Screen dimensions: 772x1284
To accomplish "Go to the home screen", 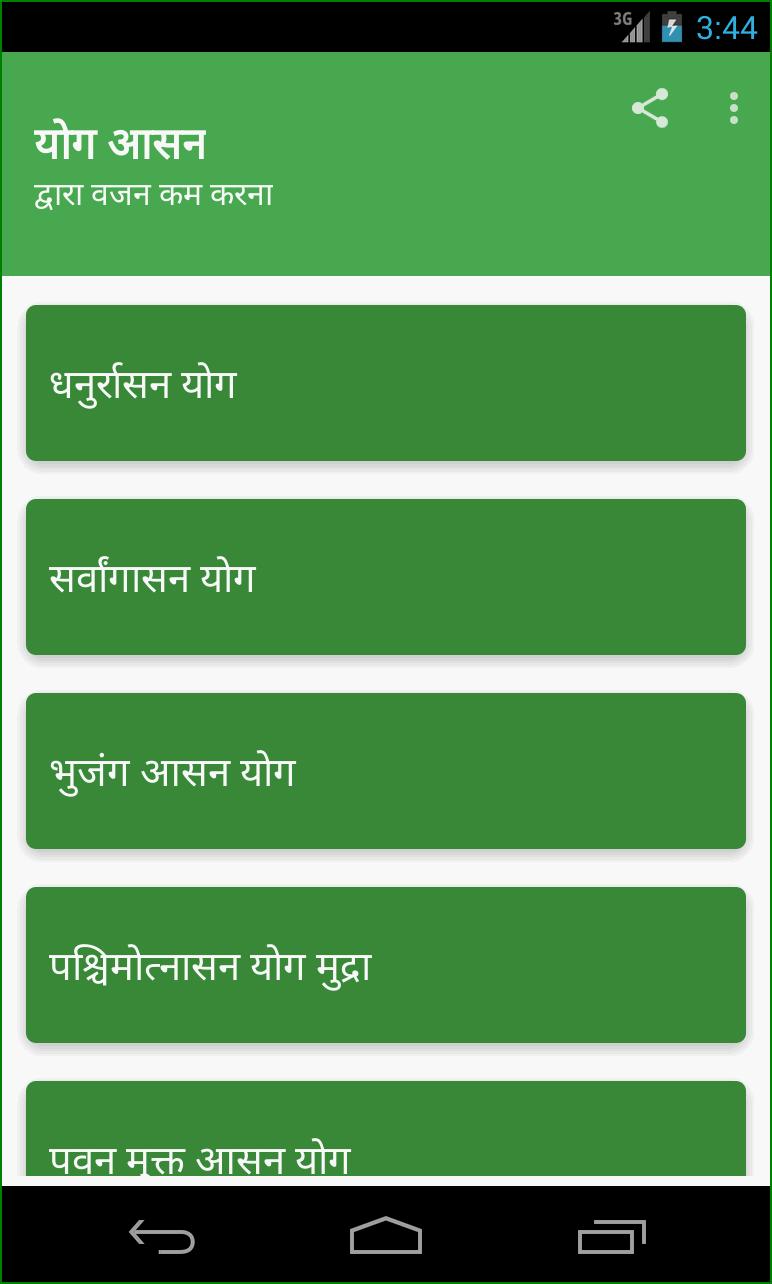I will [x=386, y=1237].
